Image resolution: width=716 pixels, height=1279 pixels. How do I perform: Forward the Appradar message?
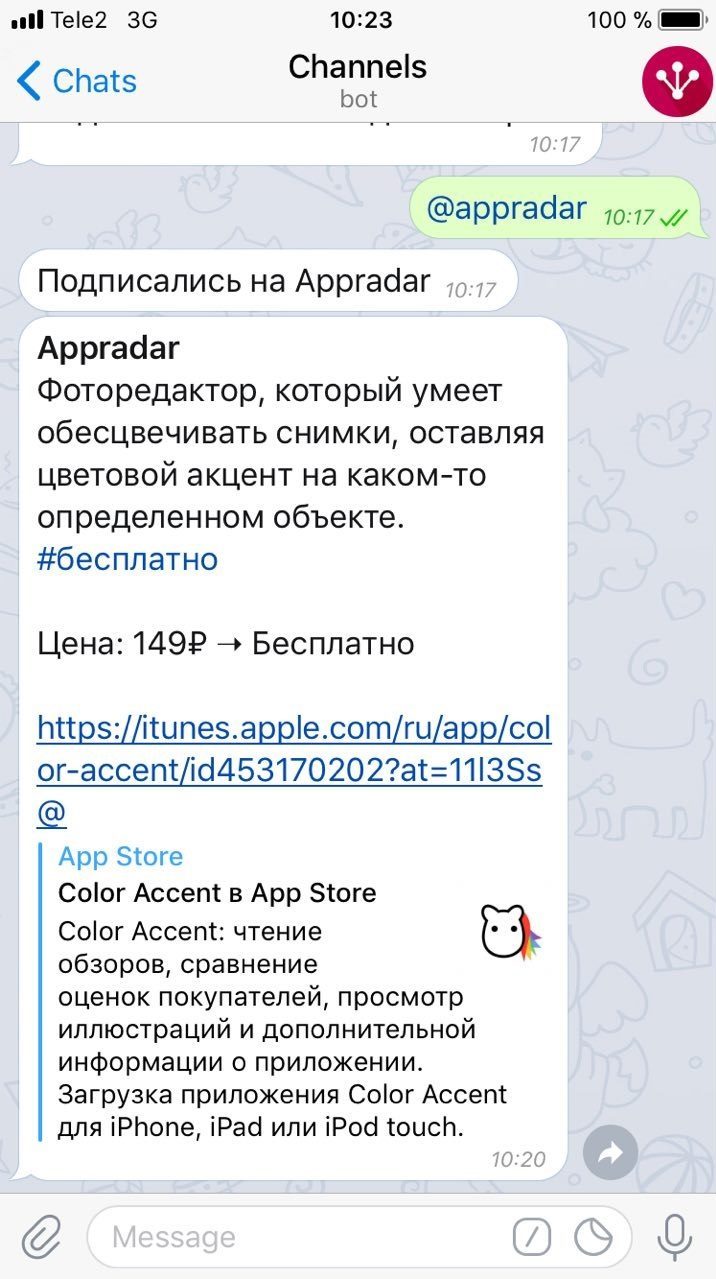click(x=610, y=1153)
